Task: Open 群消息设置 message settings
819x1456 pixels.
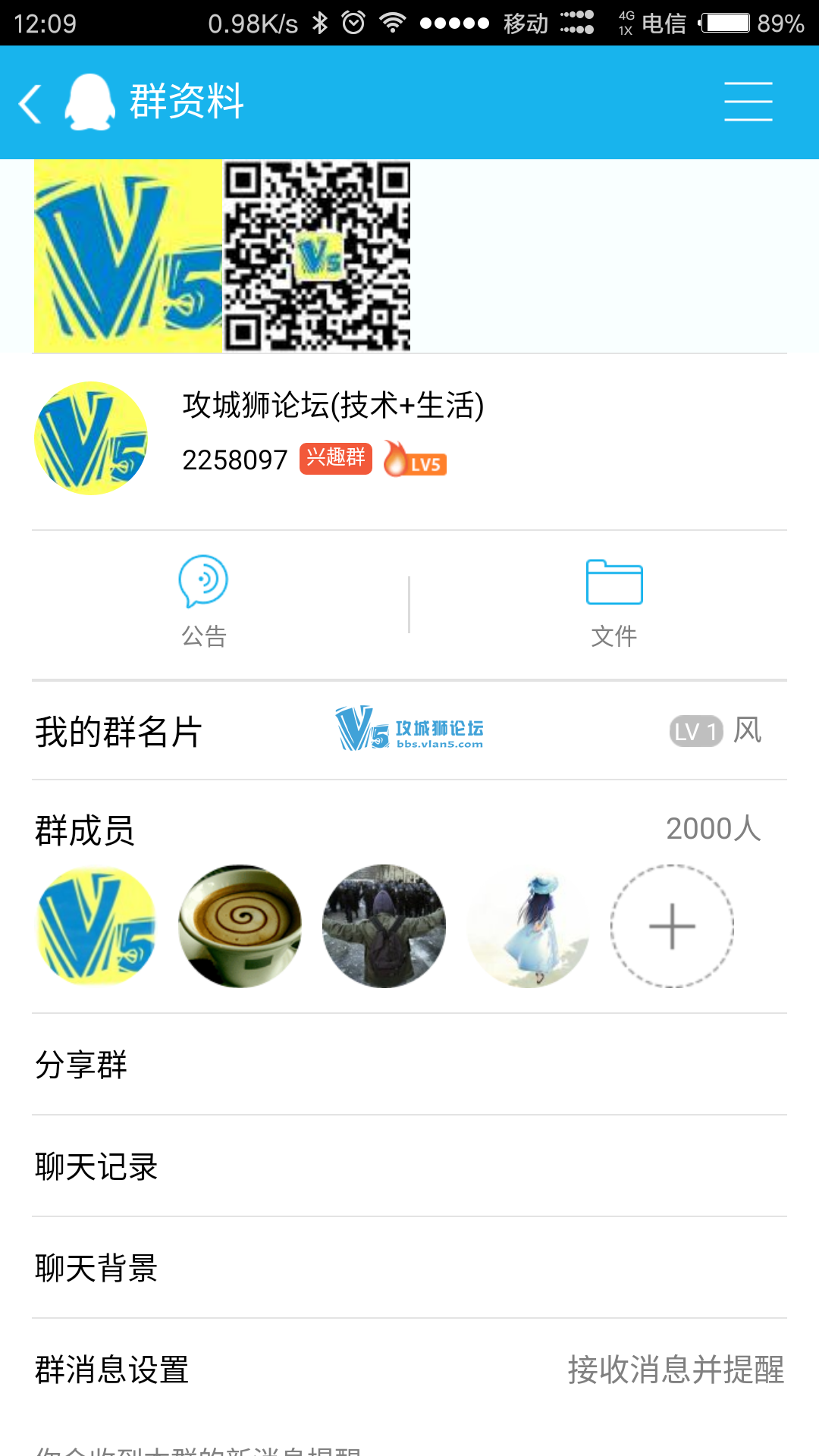Action: (409, 1370)
